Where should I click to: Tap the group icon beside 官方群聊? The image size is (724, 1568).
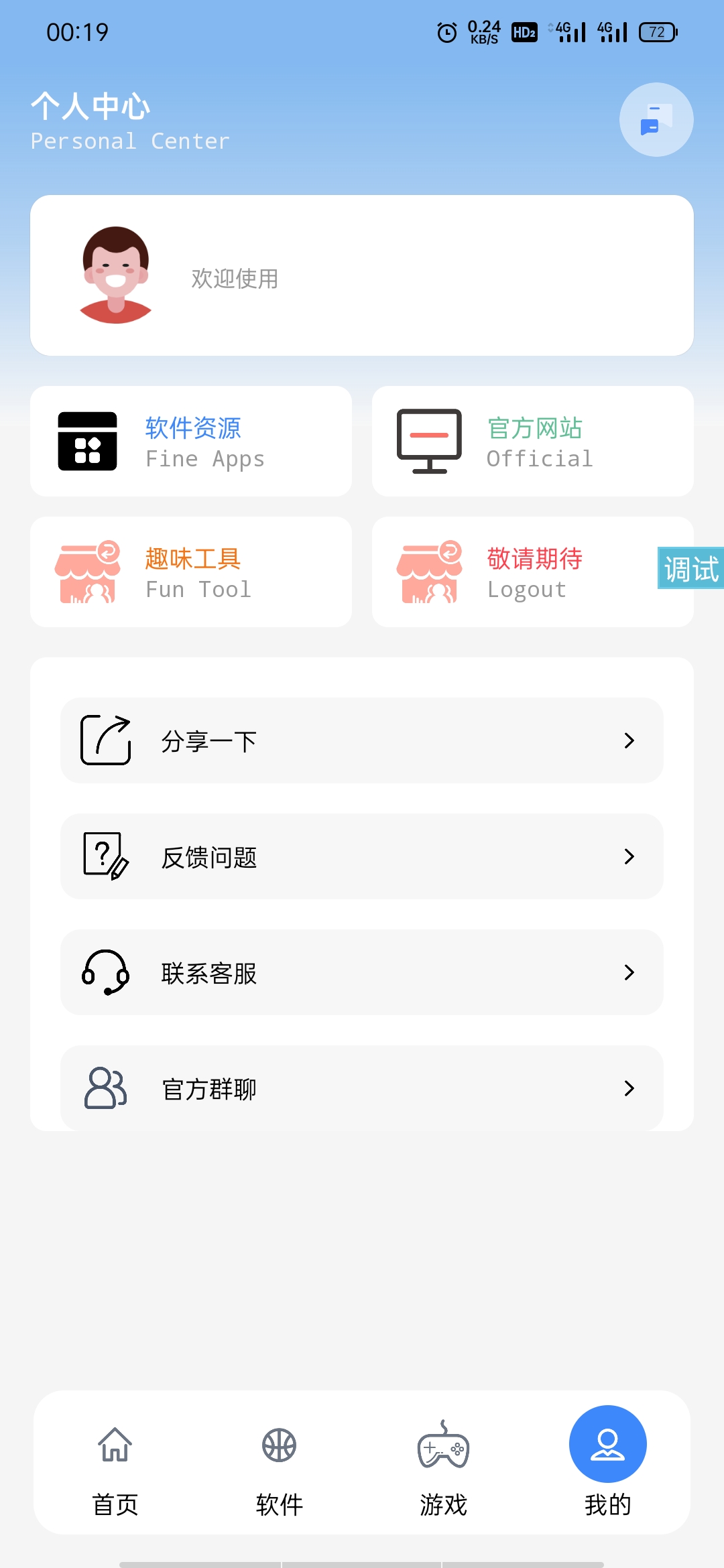104,1088
